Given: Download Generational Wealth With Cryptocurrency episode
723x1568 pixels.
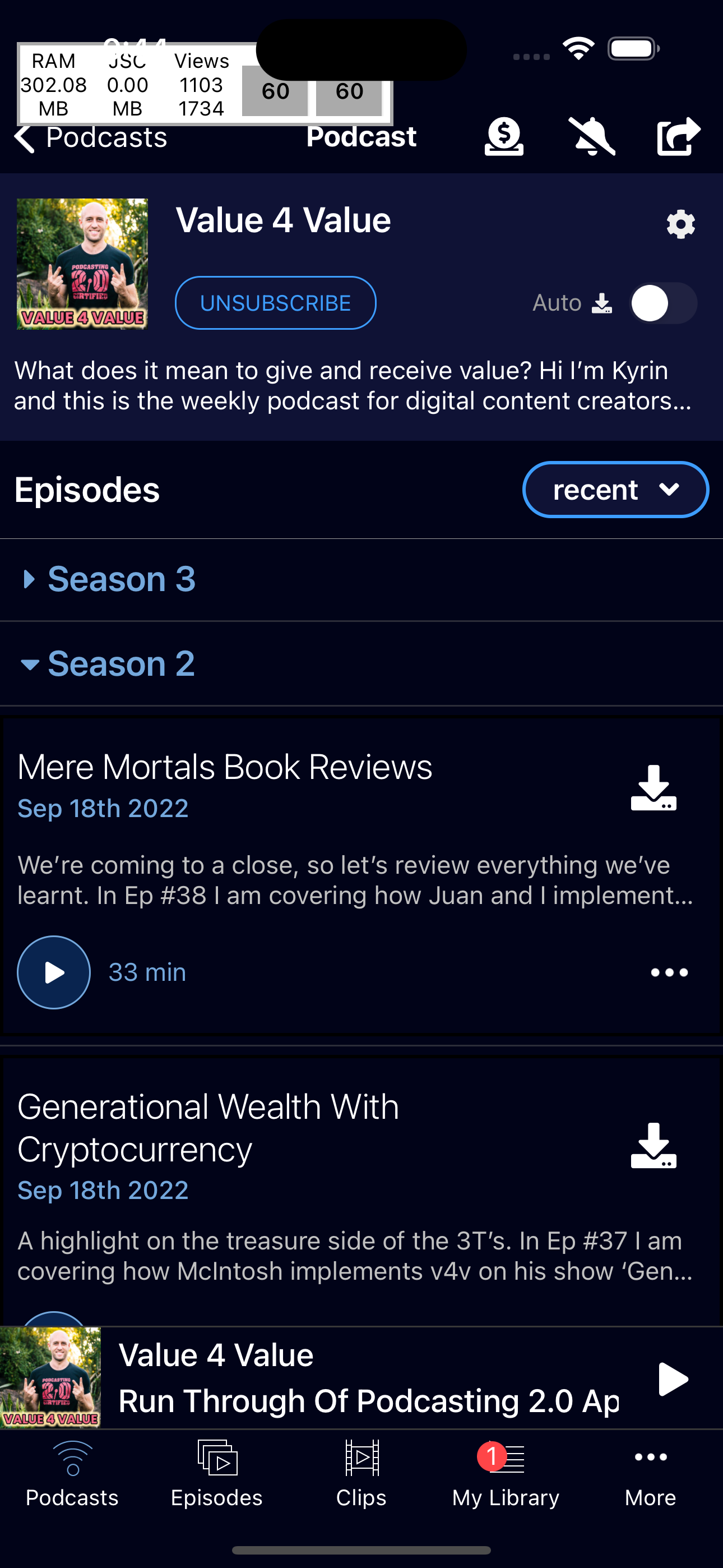Looking at the screenshot, I should click(x=653, y=1146).
